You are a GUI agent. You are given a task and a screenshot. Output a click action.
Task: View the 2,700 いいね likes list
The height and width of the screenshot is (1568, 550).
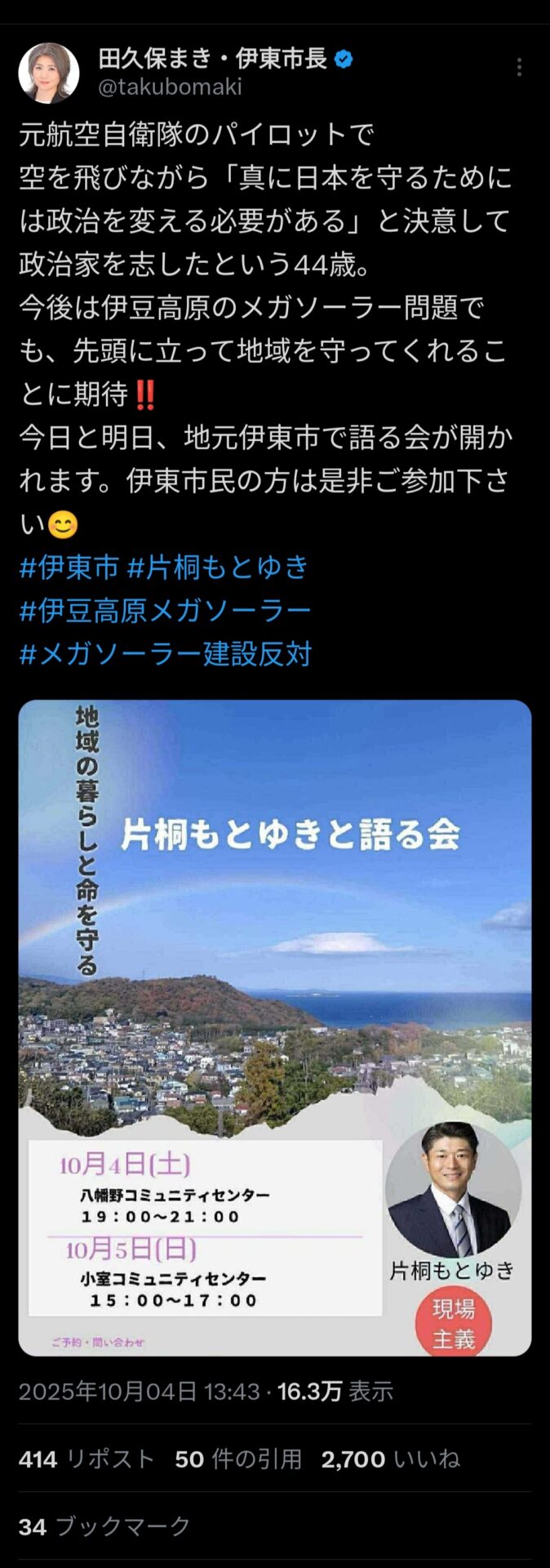[x=390, y=1459]
